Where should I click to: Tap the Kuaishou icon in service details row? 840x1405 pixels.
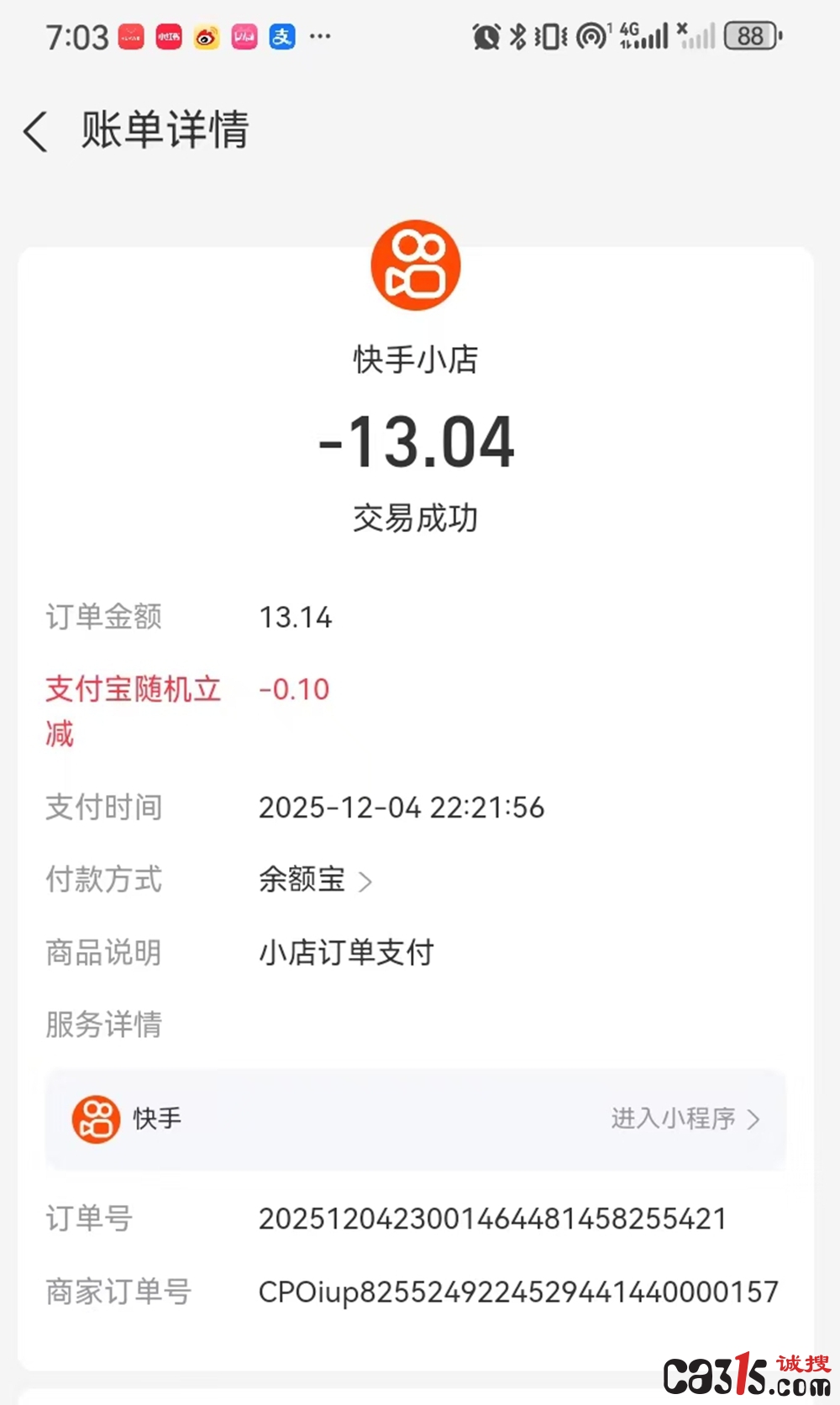tap(95, 1119)
